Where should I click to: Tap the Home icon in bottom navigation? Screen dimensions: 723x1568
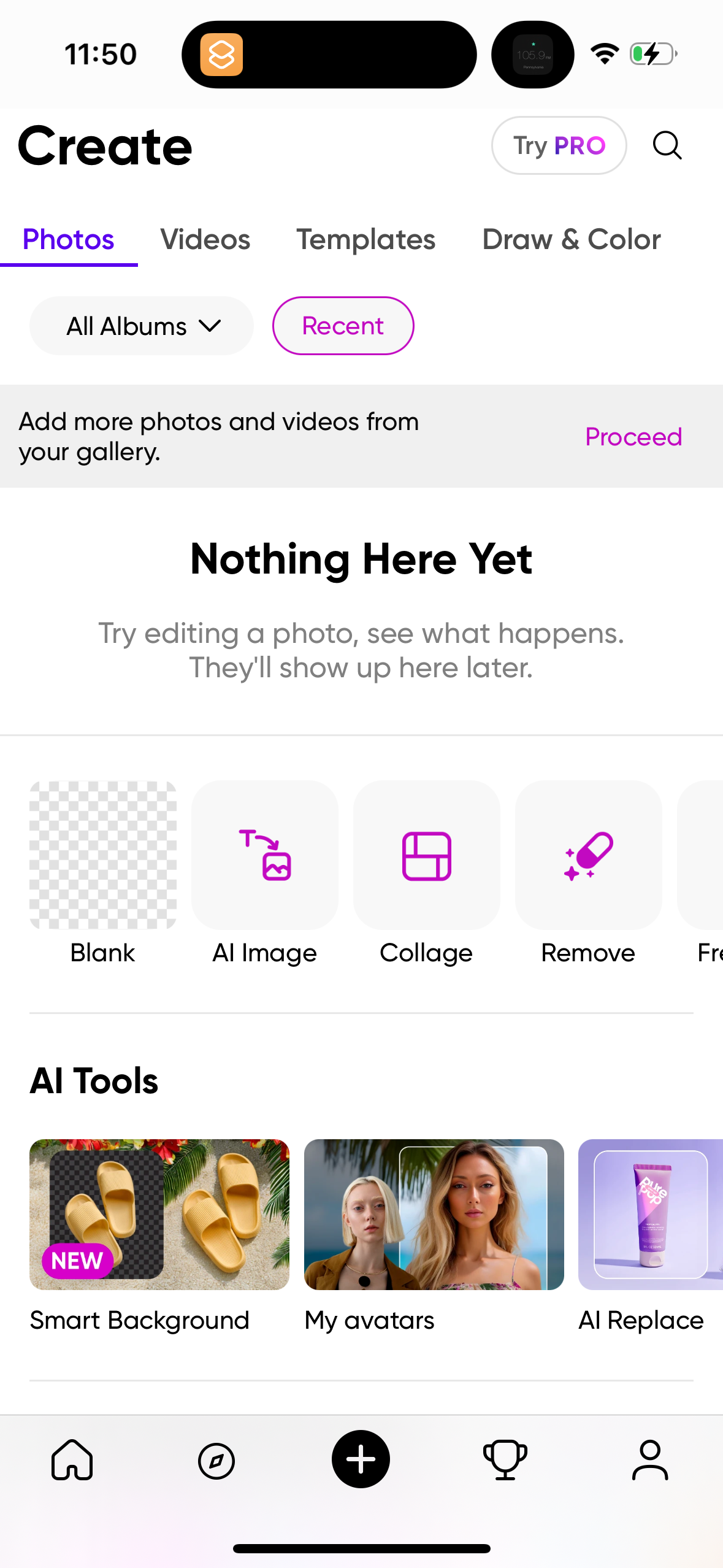72,1460
